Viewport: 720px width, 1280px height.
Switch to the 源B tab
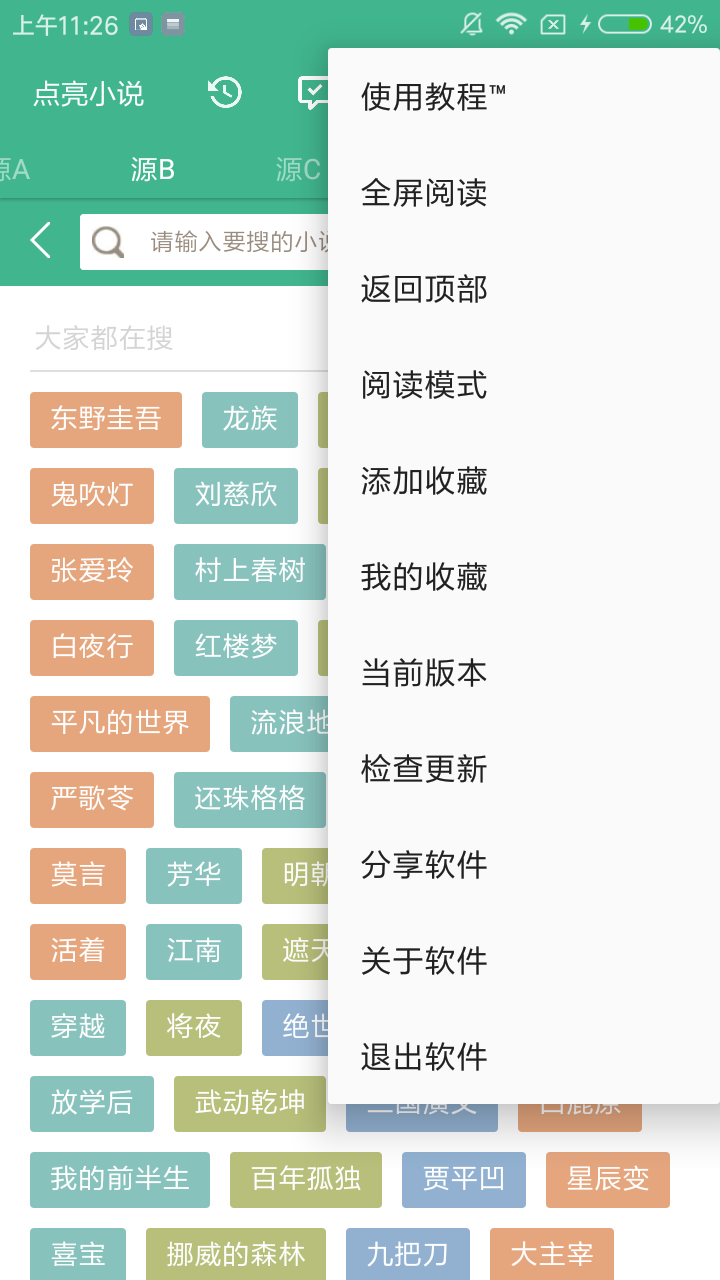tap(153, 169)
